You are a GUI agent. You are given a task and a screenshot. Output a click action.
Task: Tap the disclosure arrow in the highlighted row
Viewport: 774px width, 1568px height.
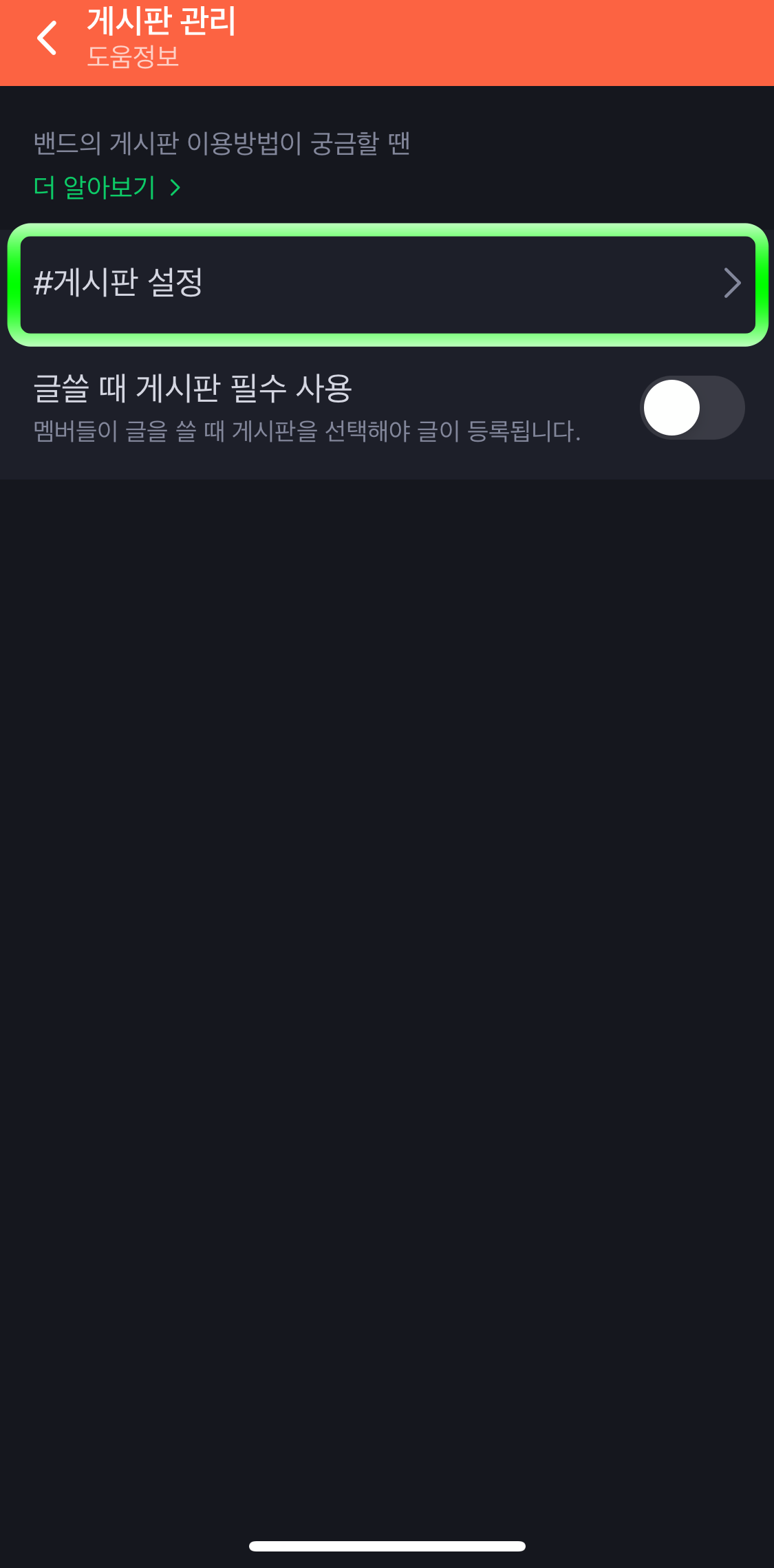click(x=733, y=283)
